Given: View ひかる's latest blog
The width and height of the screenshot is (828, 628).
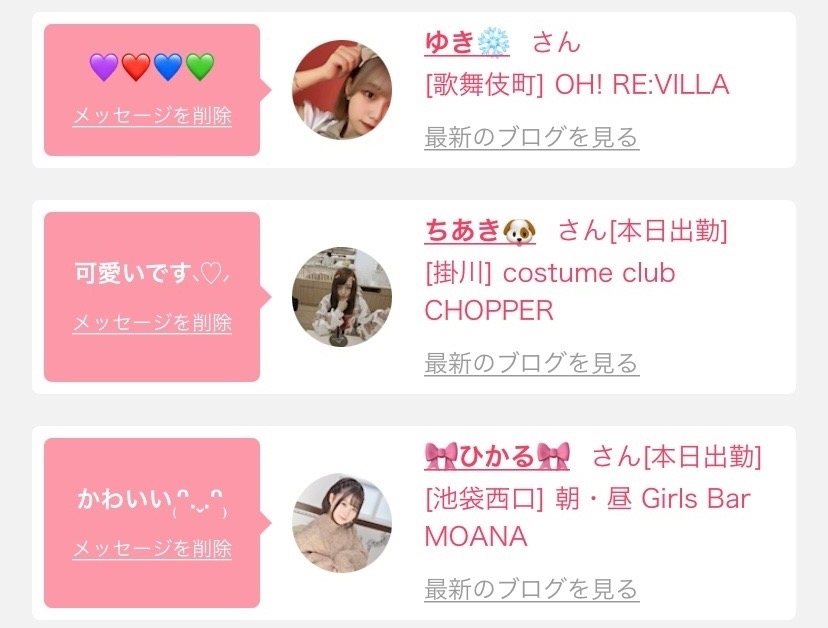Looking at the screenshot, I should click(x=531, y=589).
